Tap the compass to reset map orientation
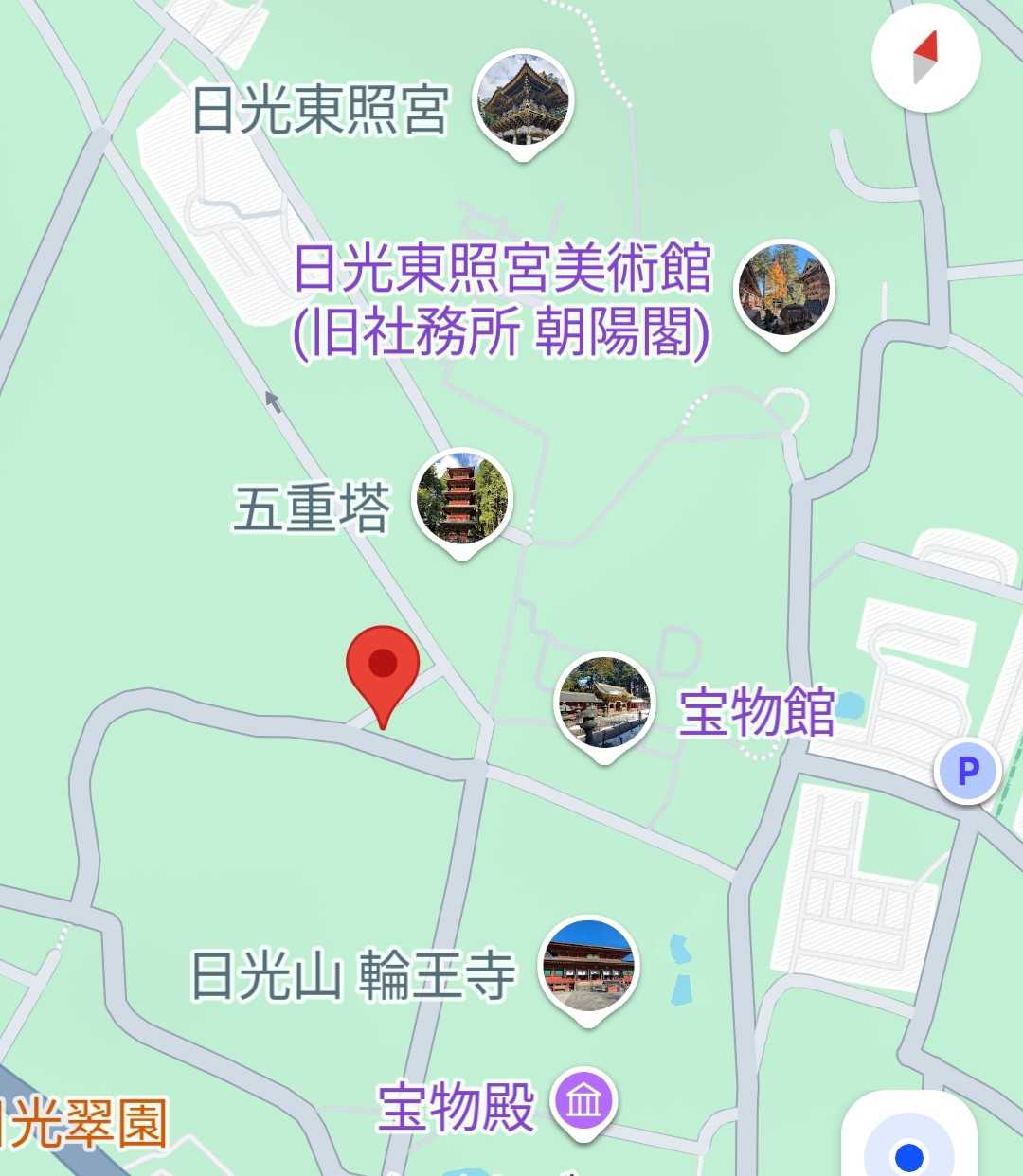 click(924, 59)
